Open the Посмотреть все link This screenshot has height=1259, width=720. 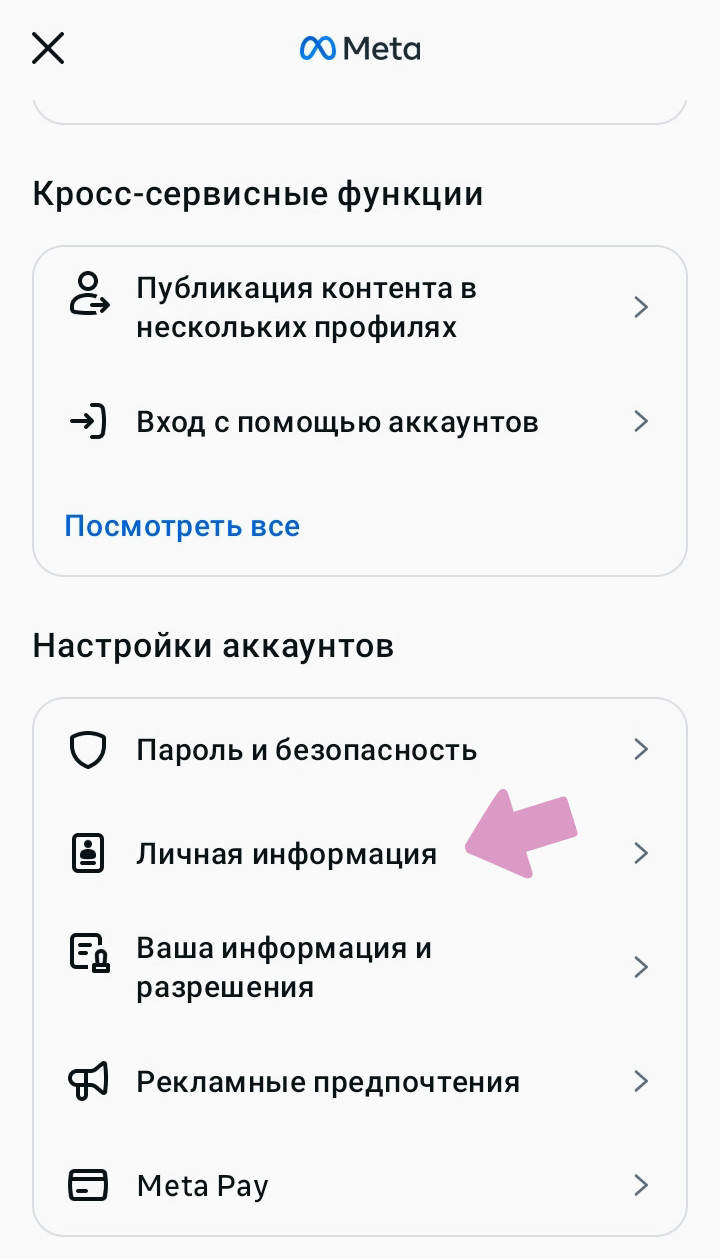pos(182,525)
